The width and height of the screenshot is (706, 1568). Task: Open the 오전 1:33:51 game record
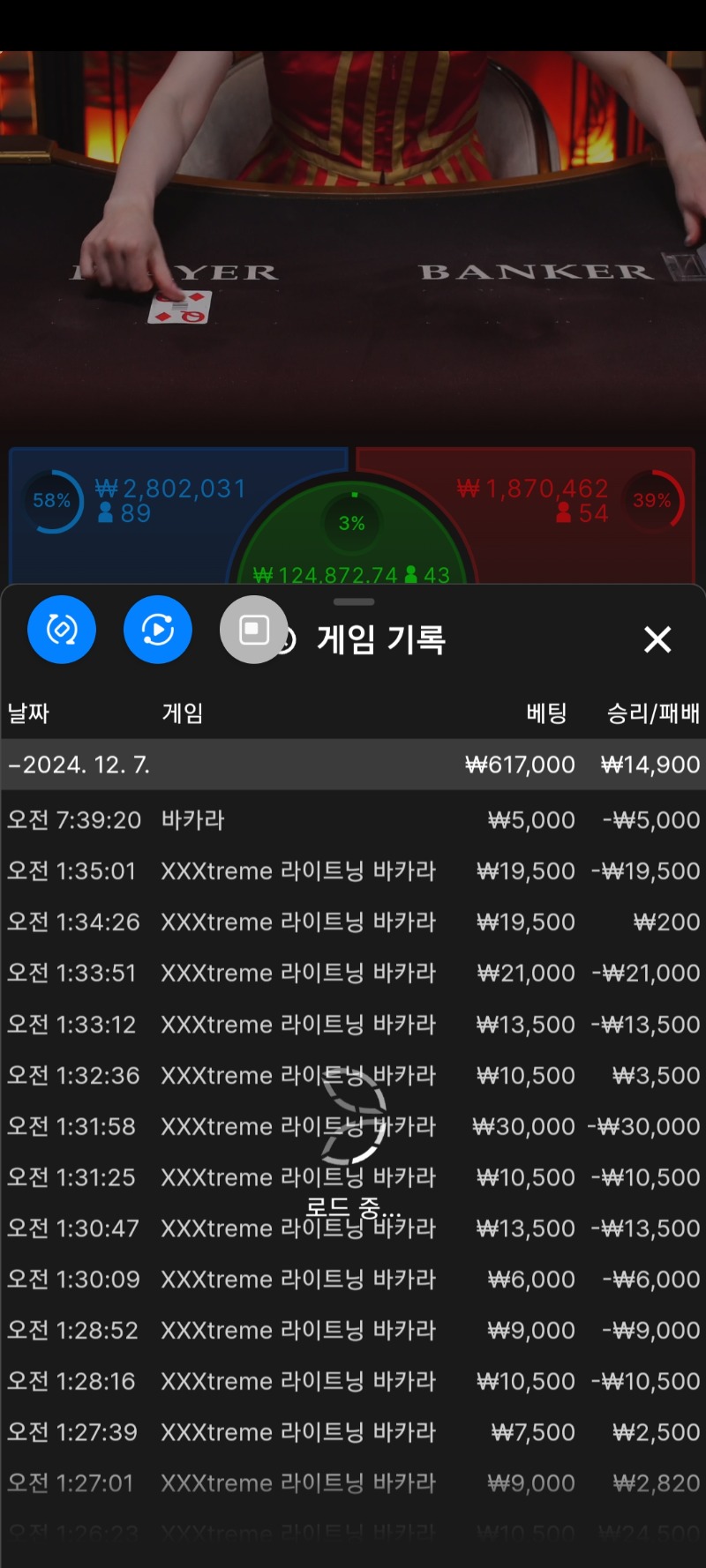pyautogui.click(x=353, y=974)
